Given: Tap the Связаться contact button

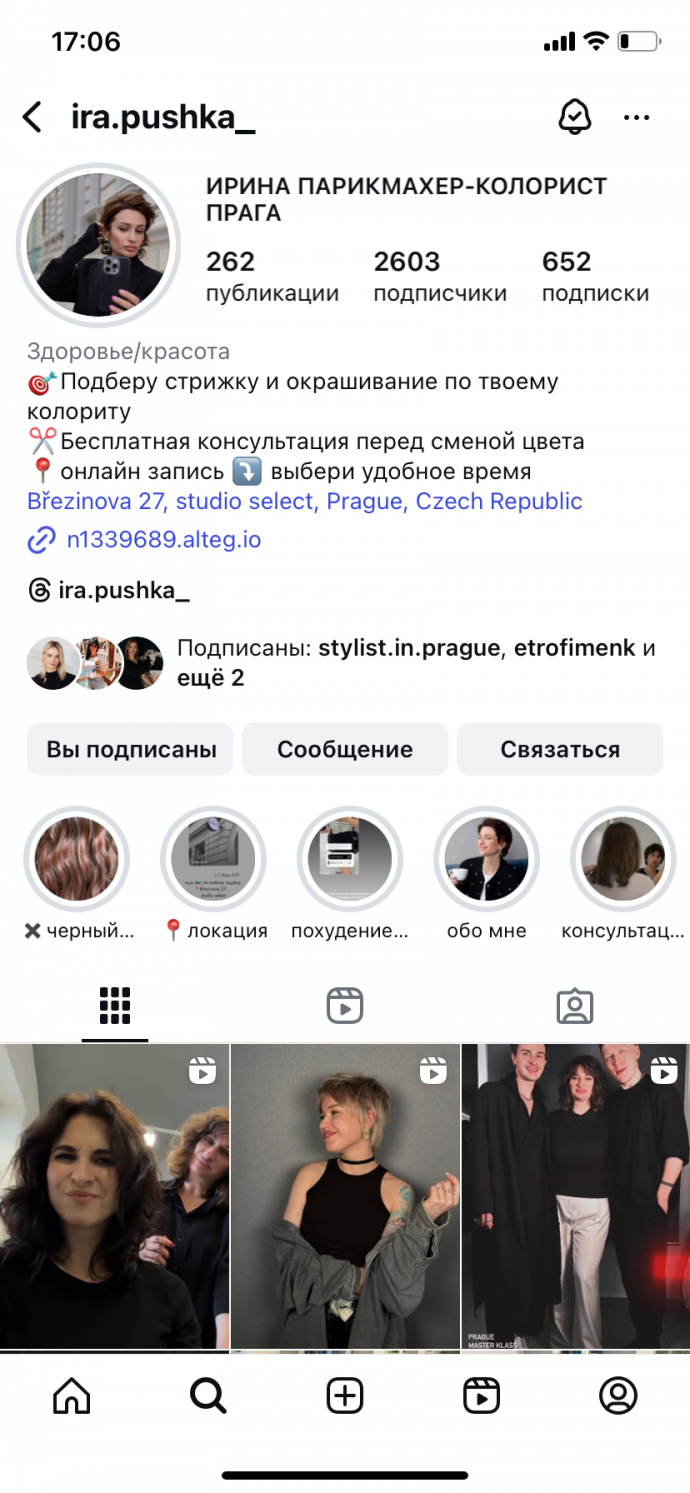Looking at the screenshot, I should [560, 749].
